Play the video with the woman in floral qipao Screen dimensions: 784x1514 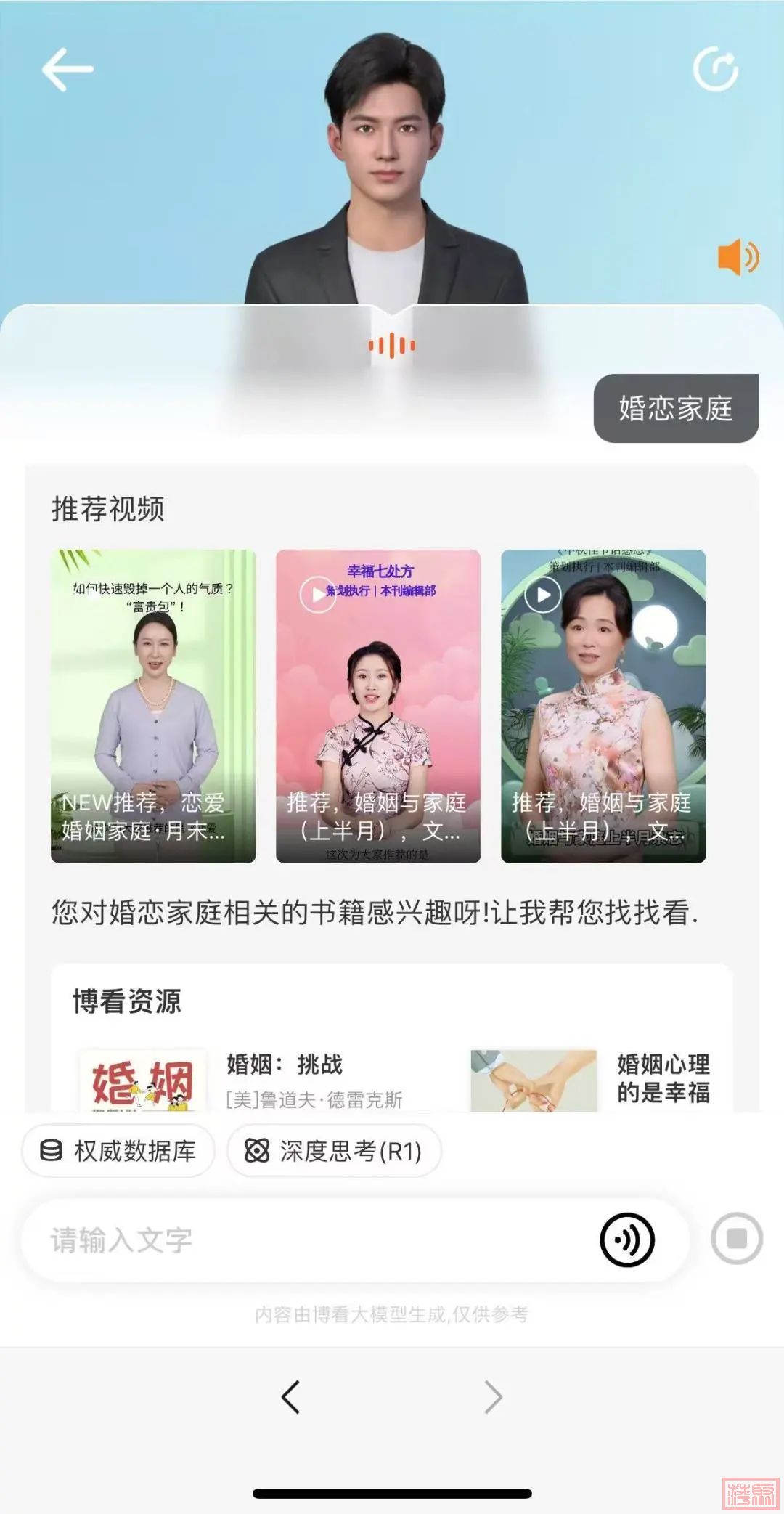[x=603, y=706]
